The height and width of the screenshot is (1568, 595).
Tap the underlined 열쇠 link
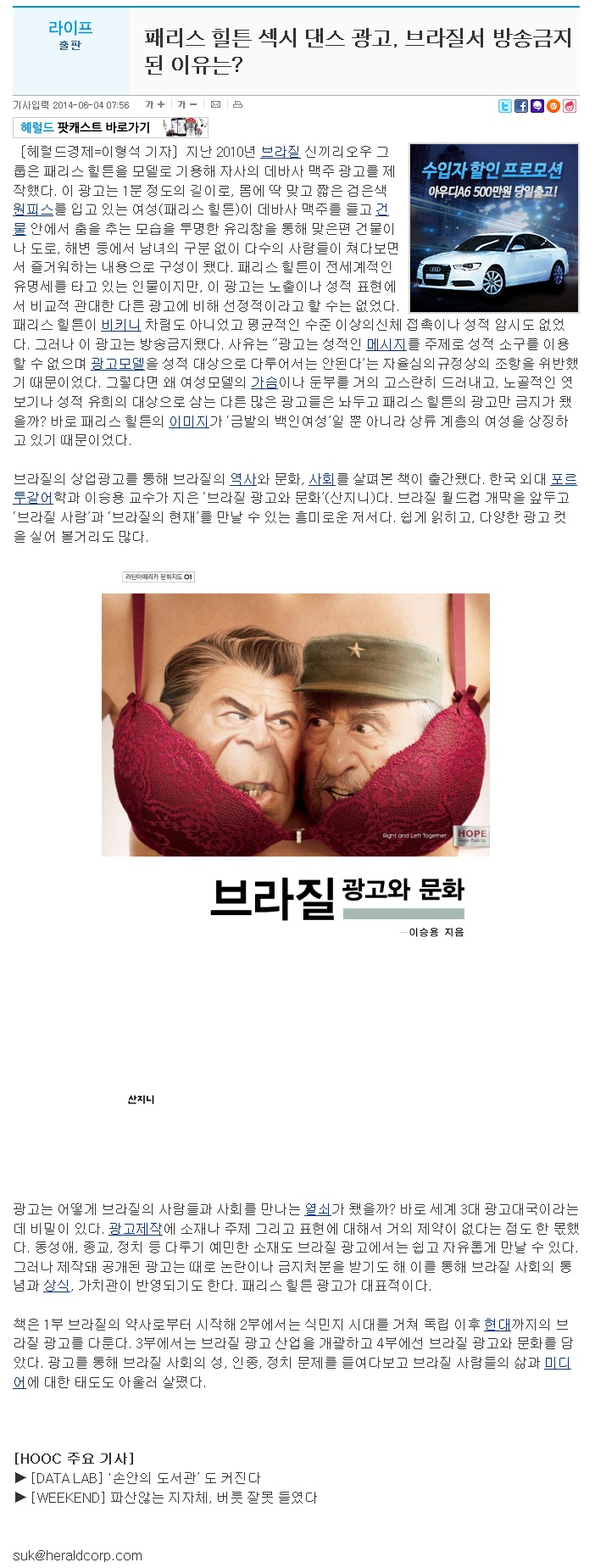coord(318,1209)
